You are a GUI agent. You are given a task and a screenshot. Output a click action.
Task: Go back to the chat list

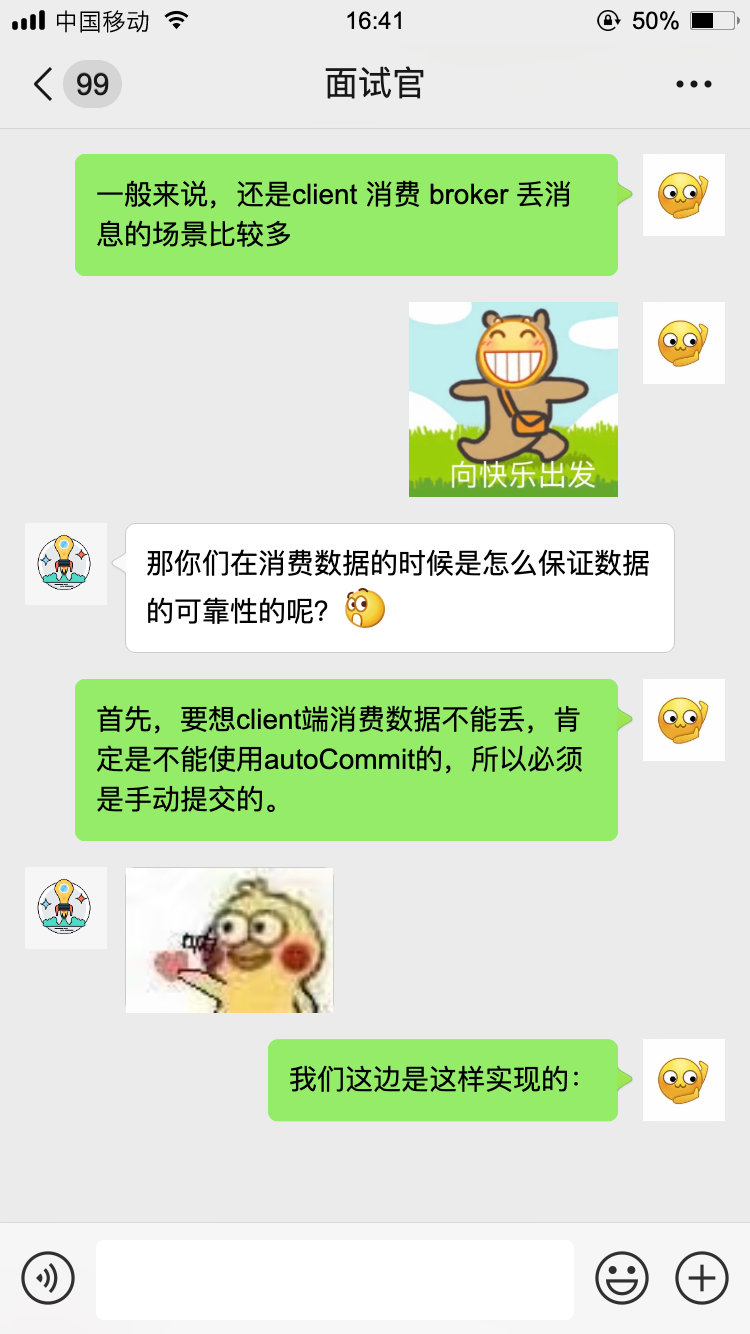[44, 84]
